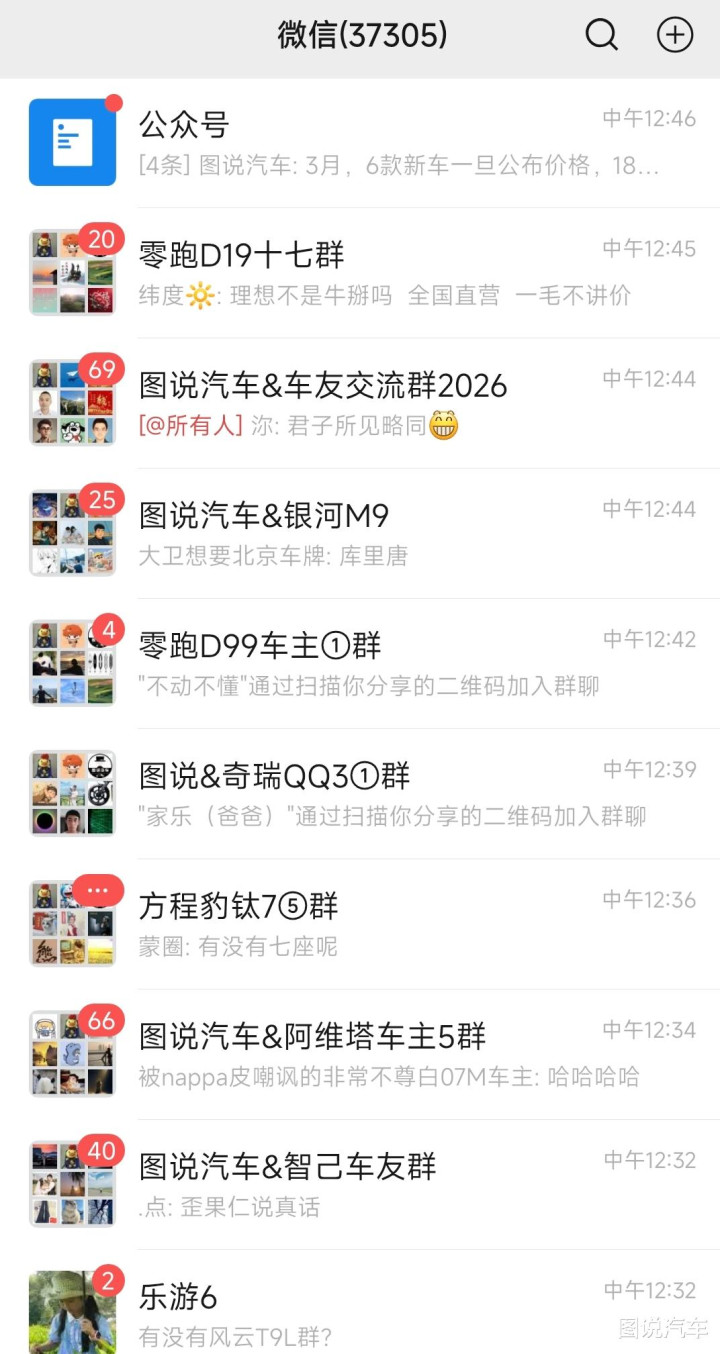
Task: Open the 图说汽车&银河M9 group chat
Action: coord(400,533)
